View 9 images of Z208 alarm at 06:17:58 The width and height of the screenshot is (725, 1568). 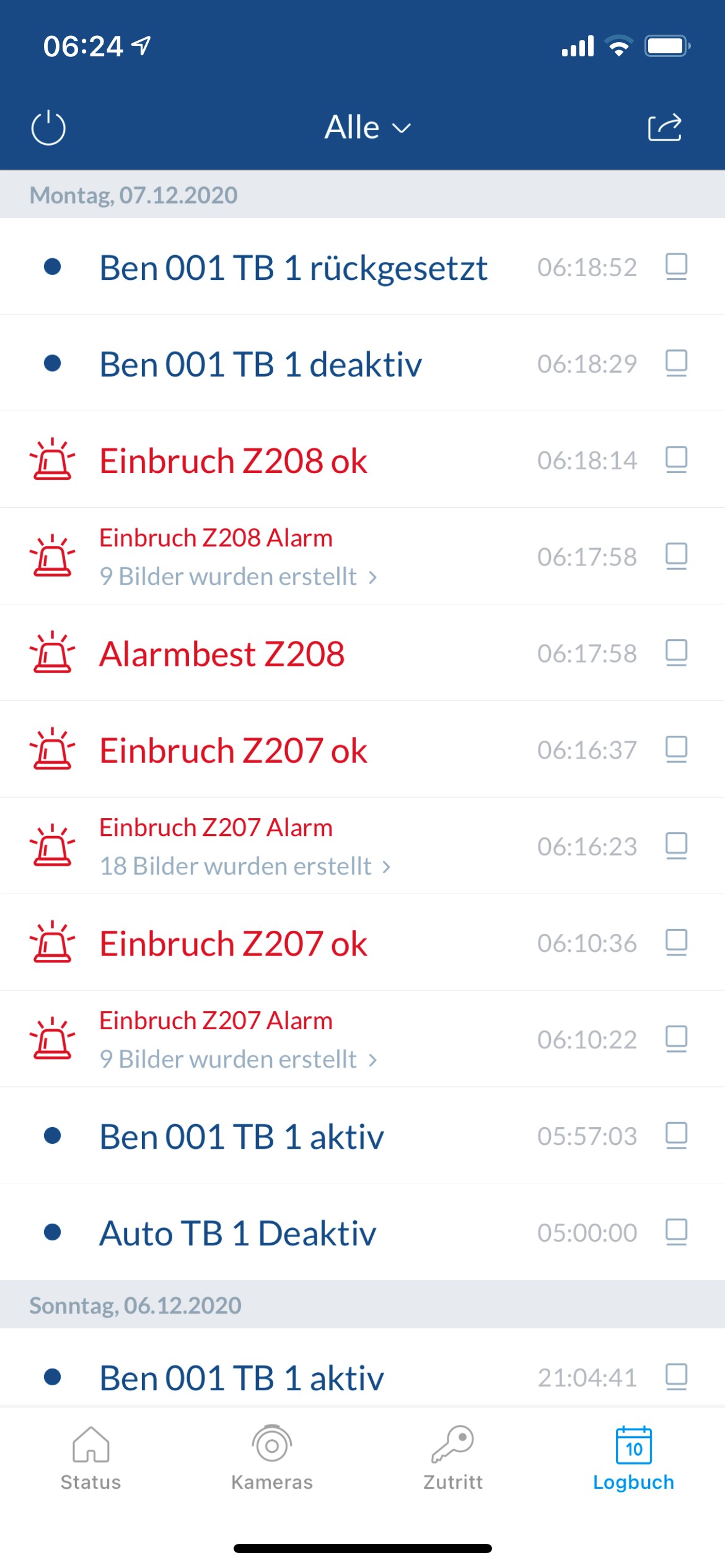(x=239, y=577)
